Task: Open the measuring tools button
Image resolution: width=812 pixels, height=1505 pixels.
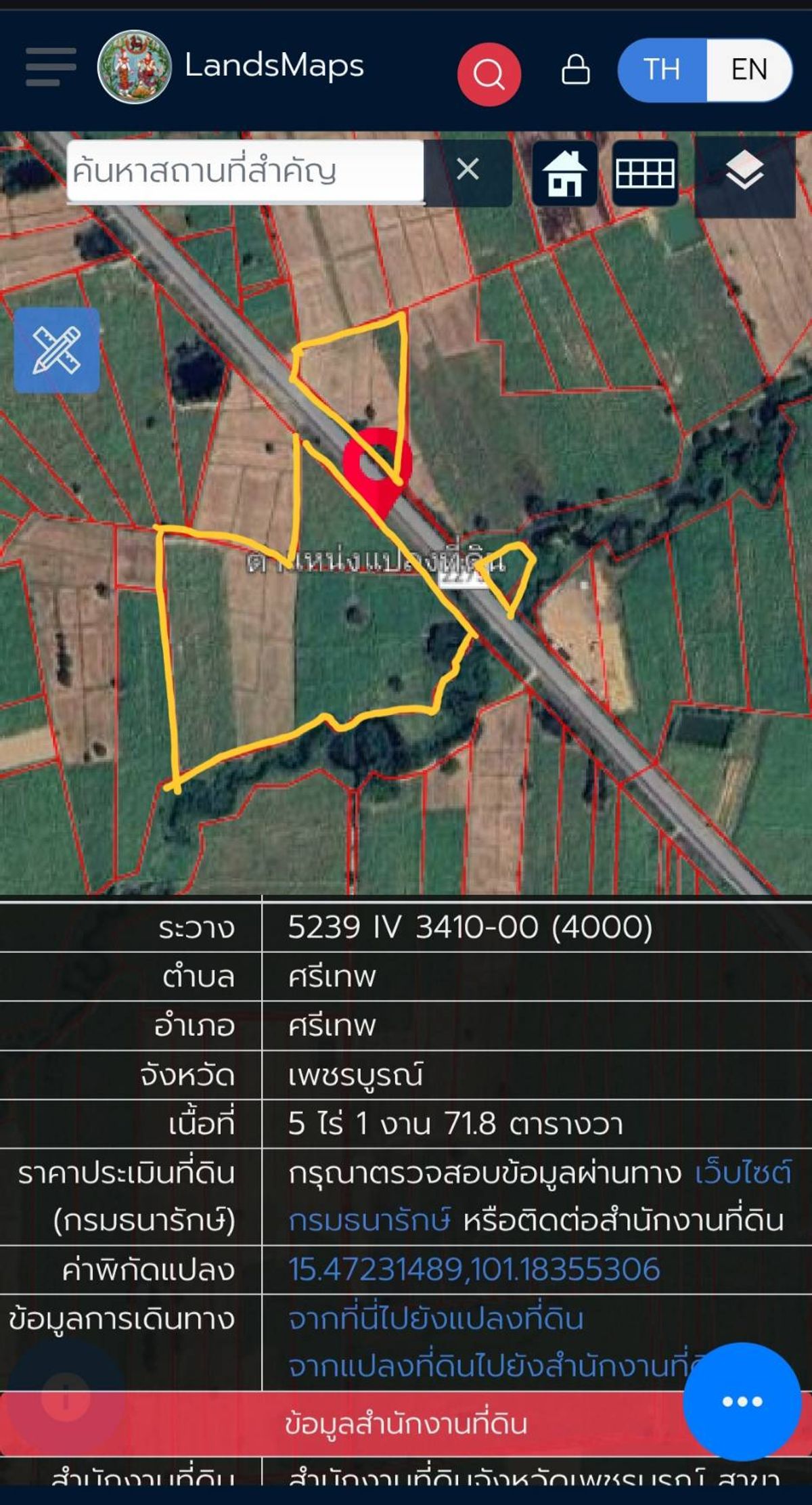Action: (57, 350)
